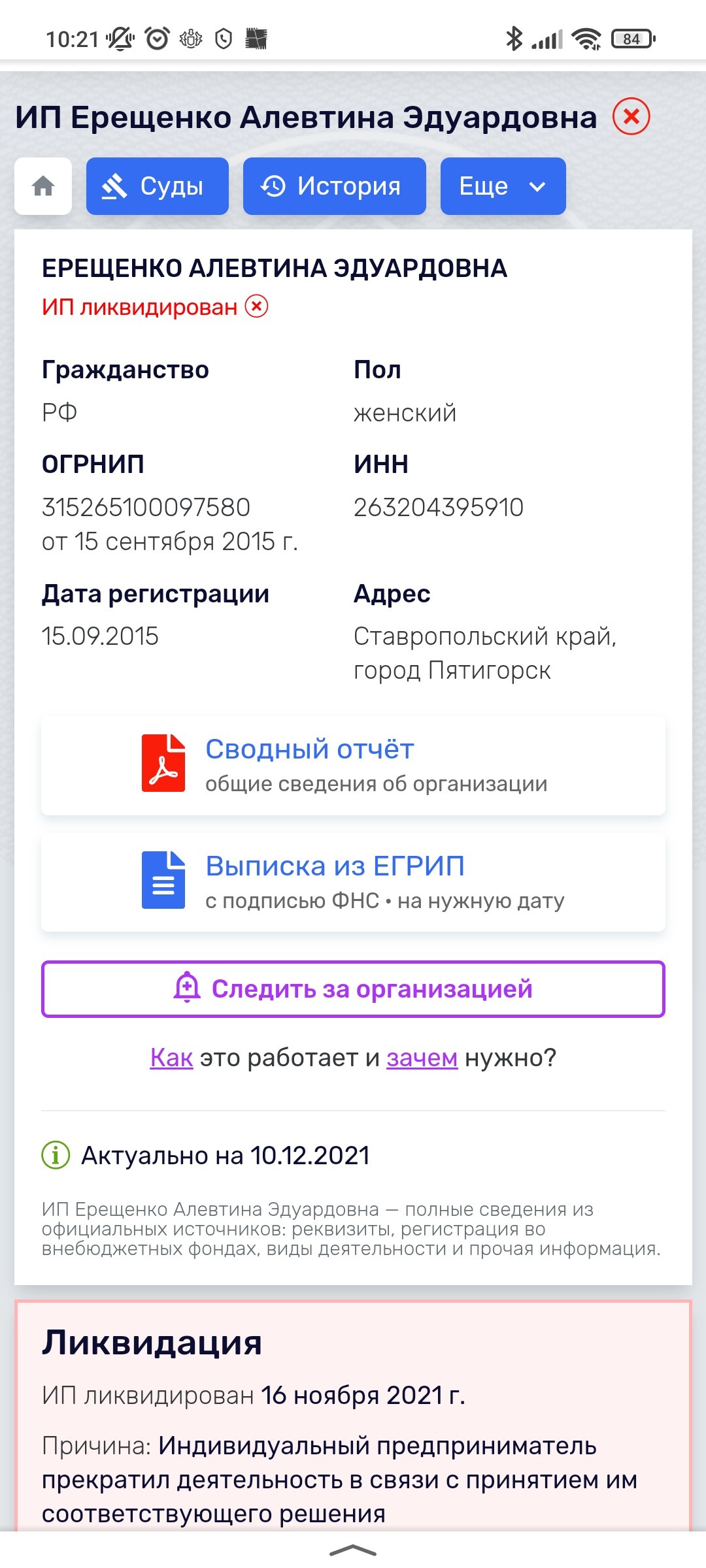Open the Как link

[x=171, y=1057]
